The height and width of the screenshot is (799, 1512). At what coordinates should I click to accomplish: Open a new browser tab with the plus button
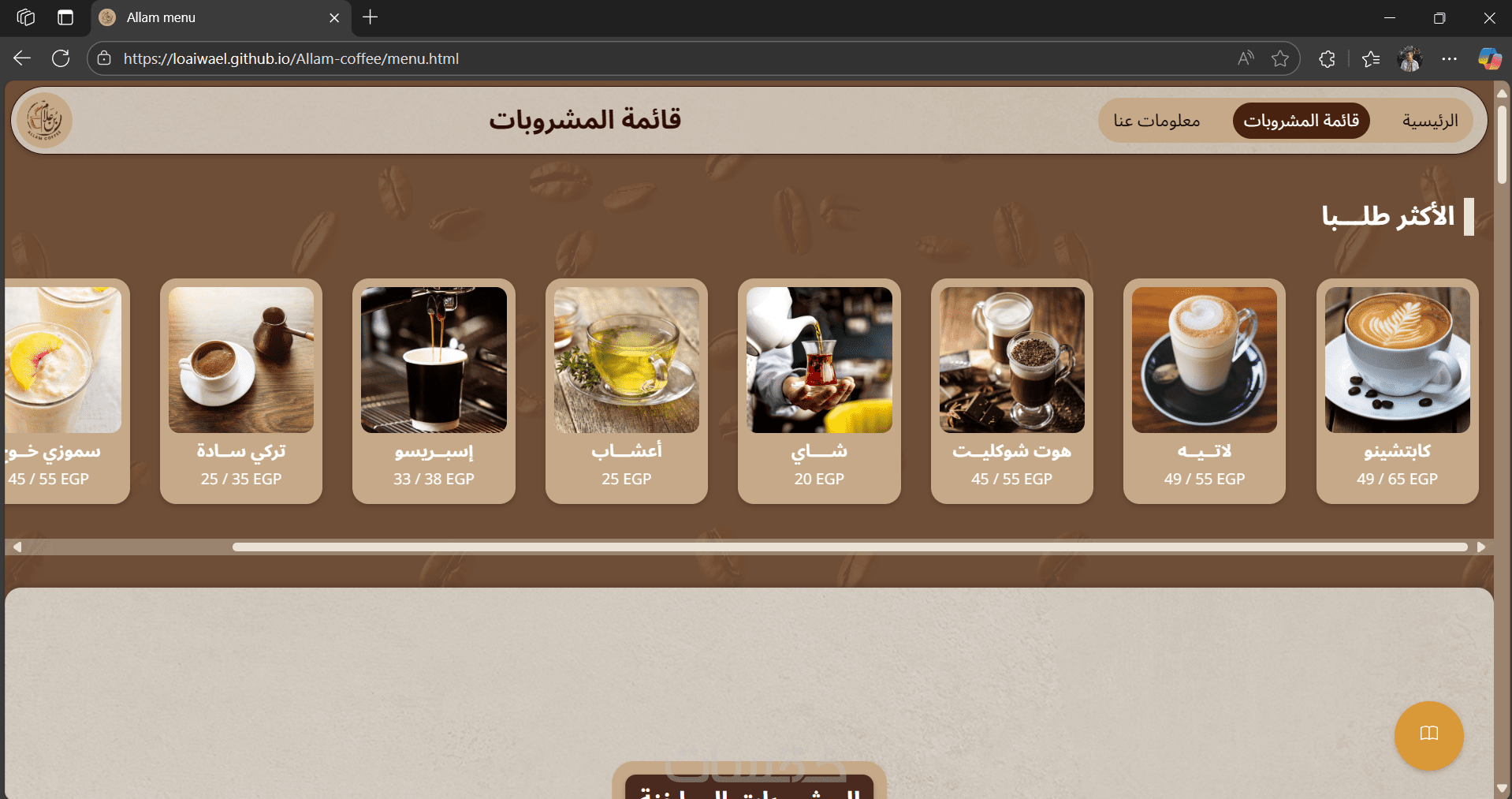[x=371, y=17]
